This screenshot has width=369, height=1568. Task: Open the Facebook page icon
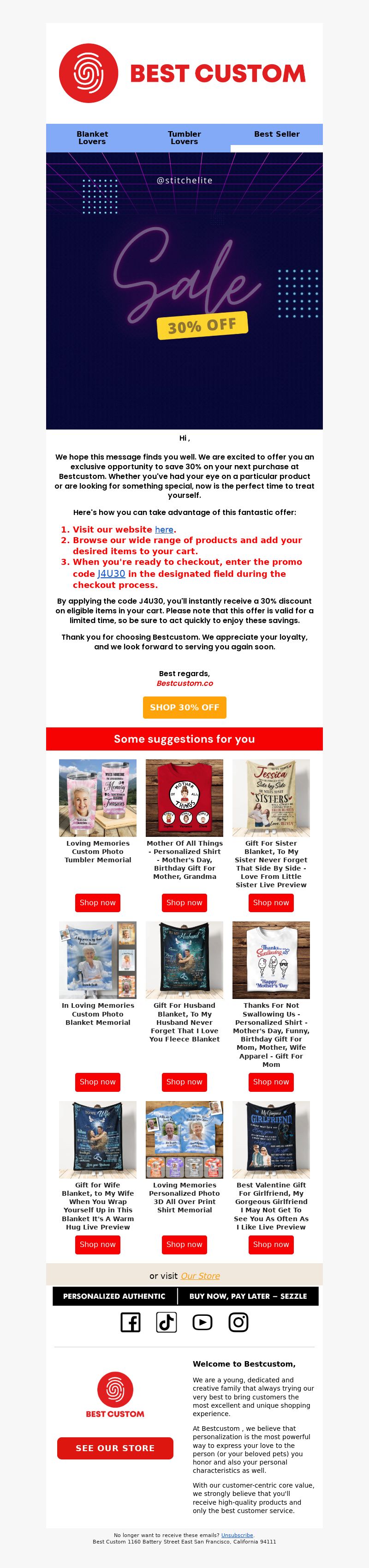[x=131, y=1322]
